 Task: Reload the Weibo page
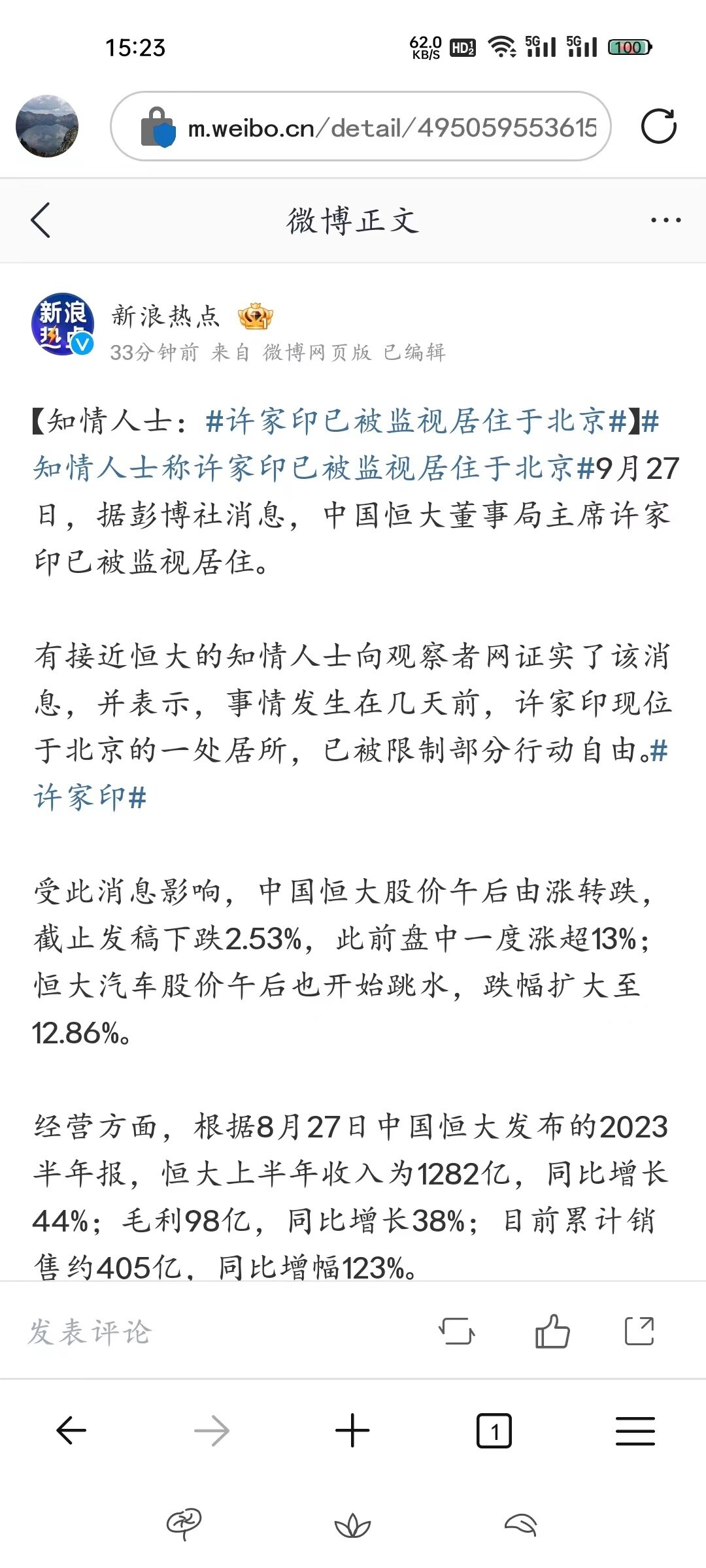pyautogui.click(x=658, y=126)
